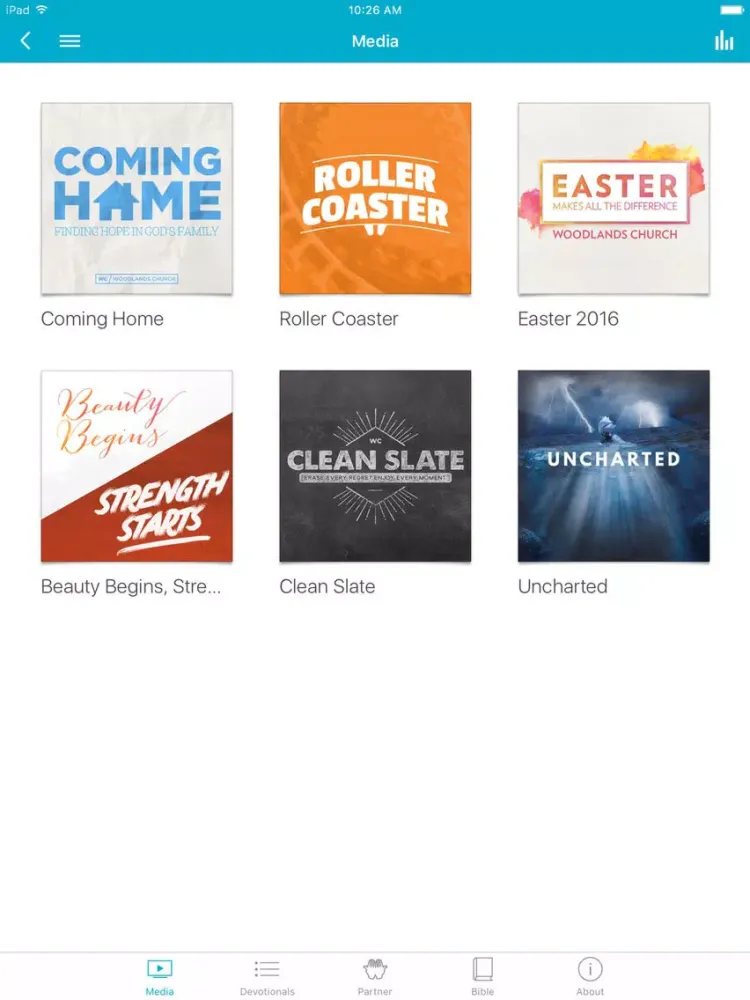This screenshot has height=1000, width=750.
Task: Open the Roller Coaster series
Action: pyautogui.click(x=375, y=199)
